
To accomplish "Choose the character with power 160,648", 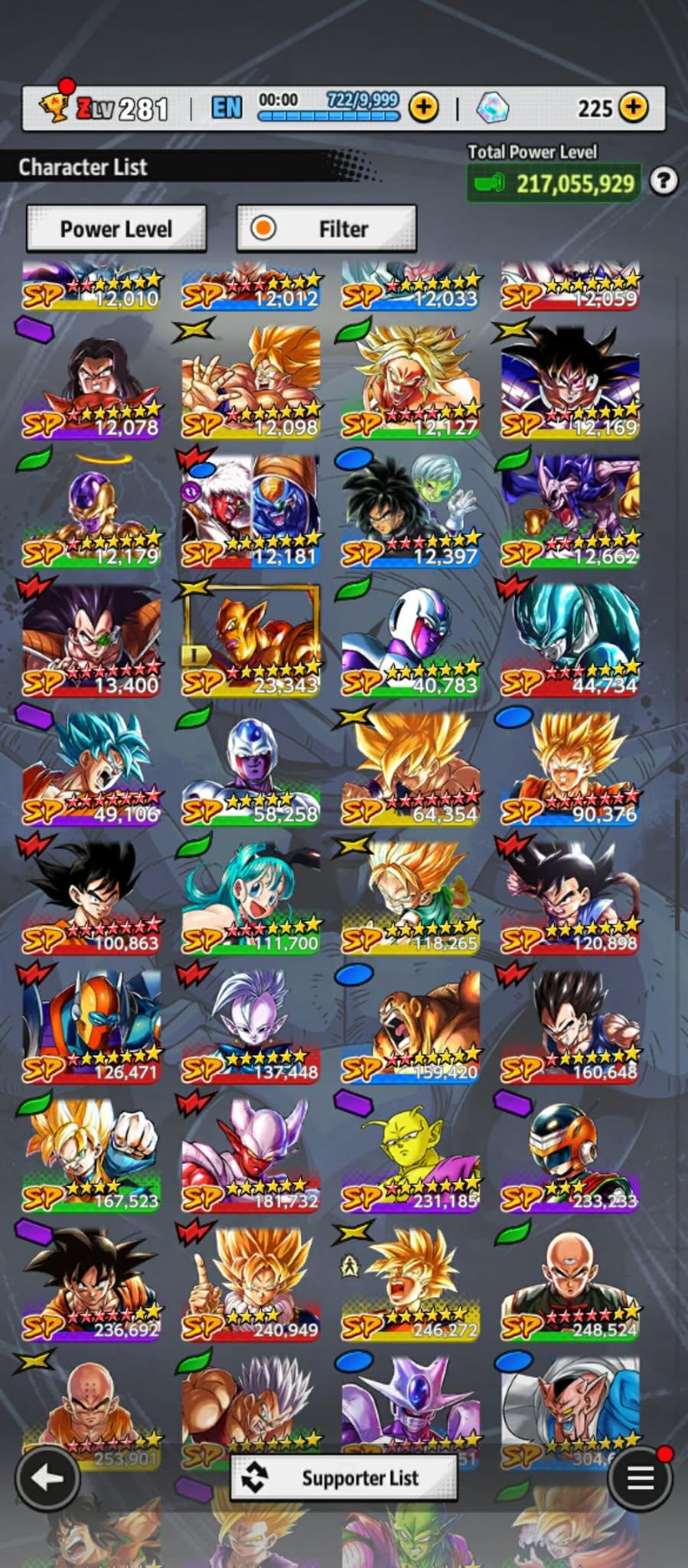I will 570,1026.
